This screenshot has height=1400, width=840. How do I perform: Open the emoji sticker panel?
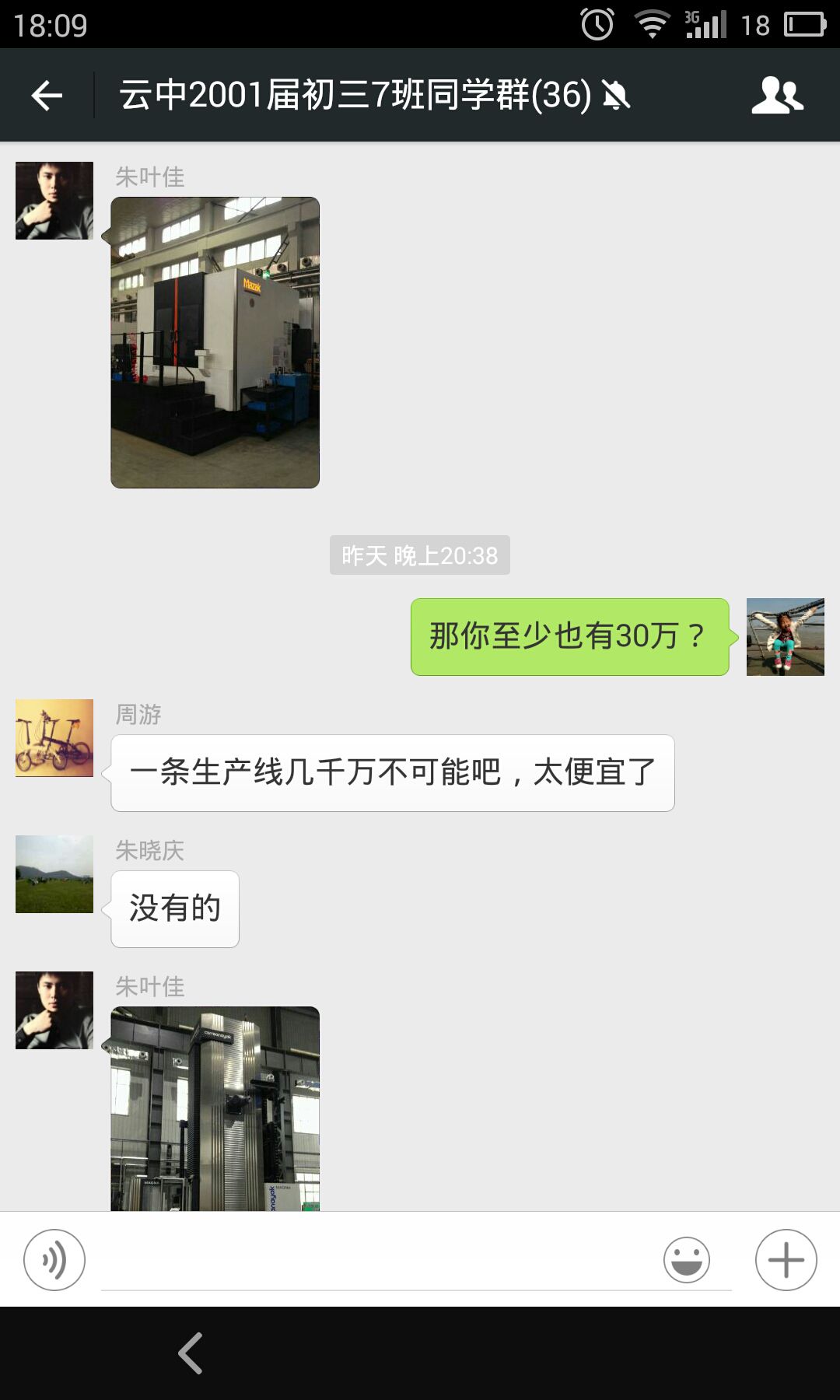686,1259
